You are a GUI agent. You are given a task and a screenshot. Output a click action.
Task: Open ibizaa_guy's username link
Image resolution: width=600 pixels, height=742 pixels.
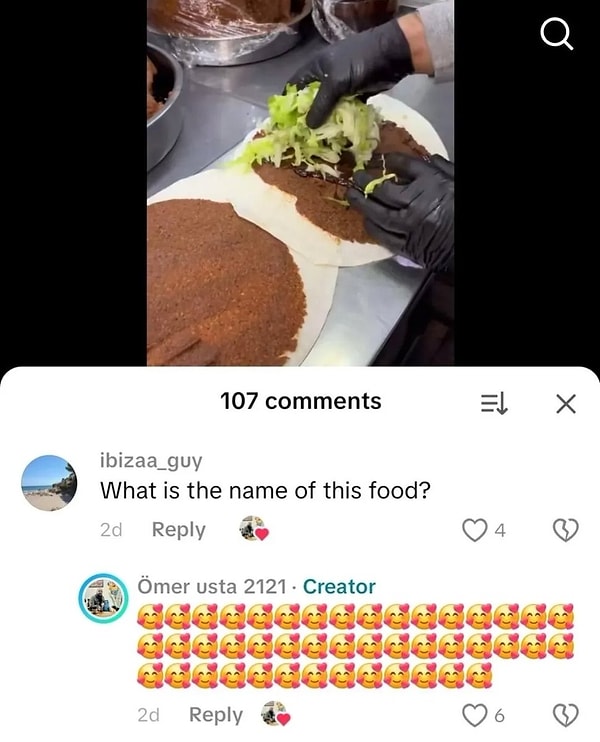pyautogui.click(x=151, y=460)
